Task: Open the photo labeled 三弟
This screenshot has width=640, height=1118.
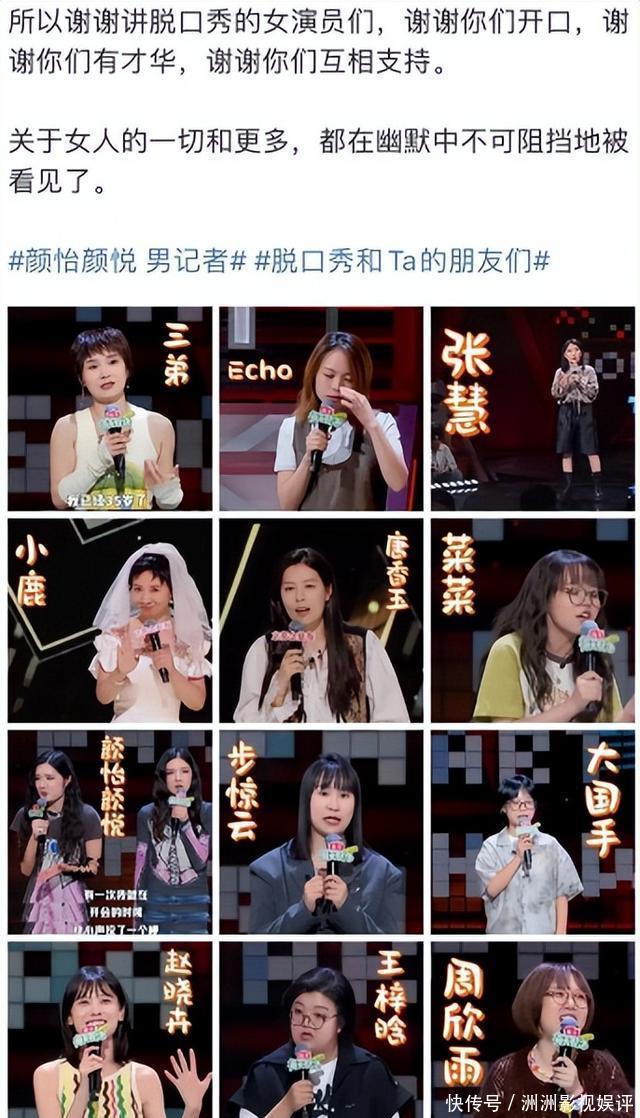Action: (110, 409)
